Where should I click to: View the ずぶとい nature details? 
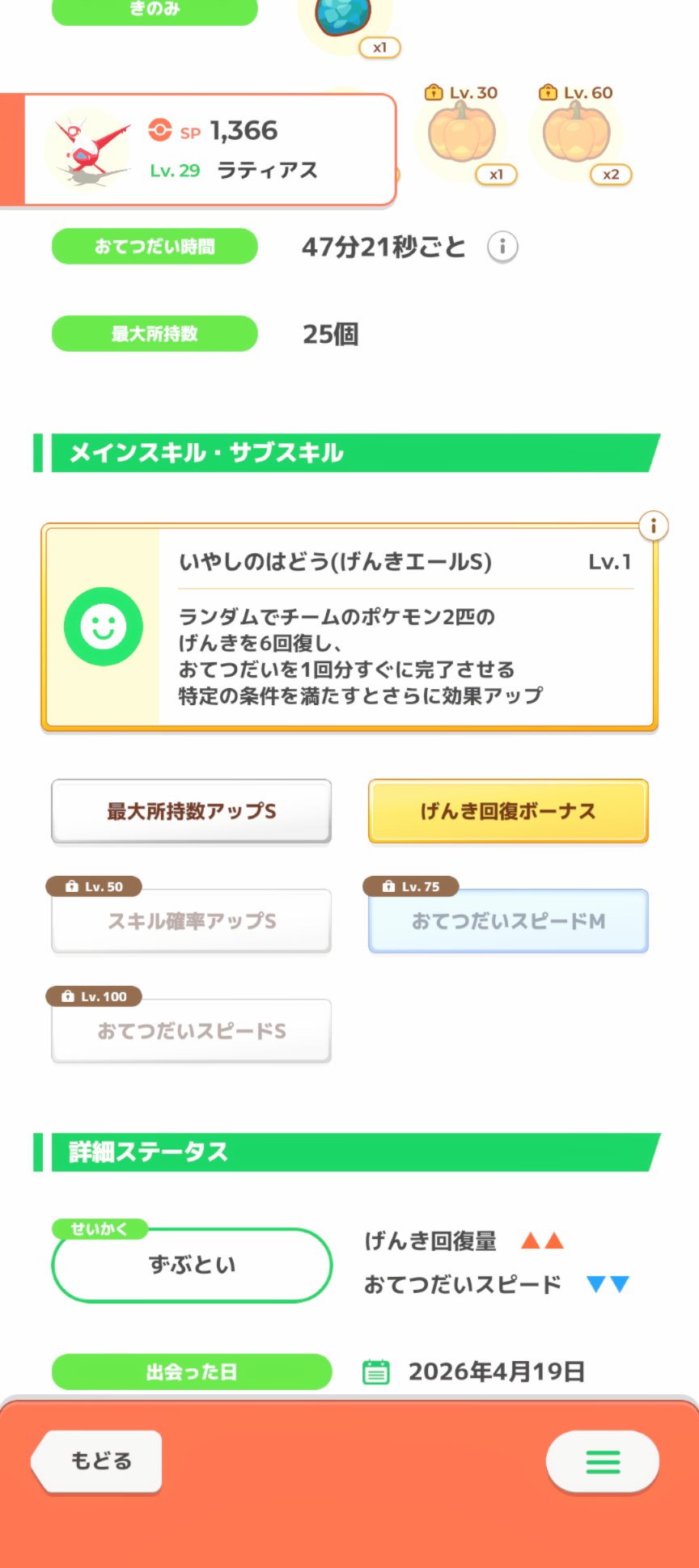(192, 1265)
